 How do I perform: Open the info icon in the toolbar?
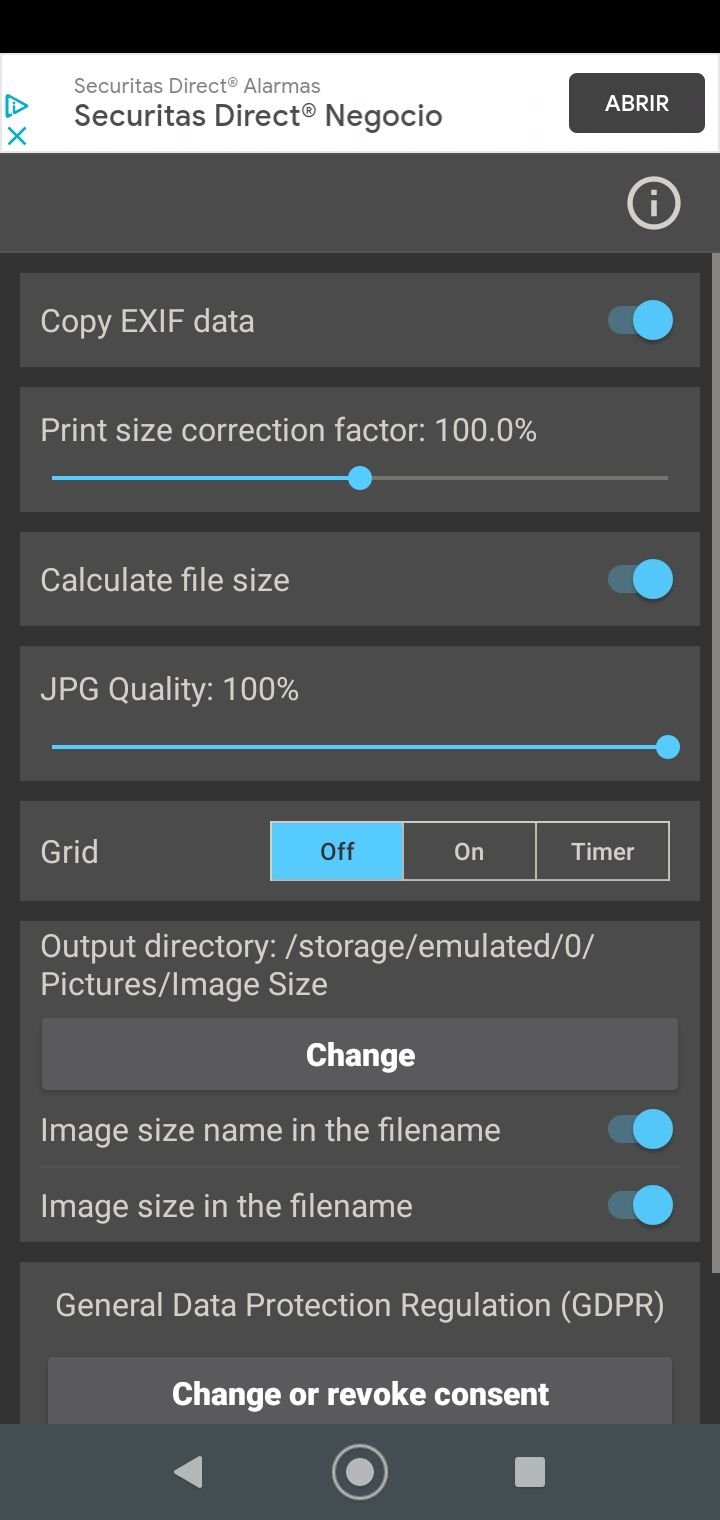tap(654, 203)
